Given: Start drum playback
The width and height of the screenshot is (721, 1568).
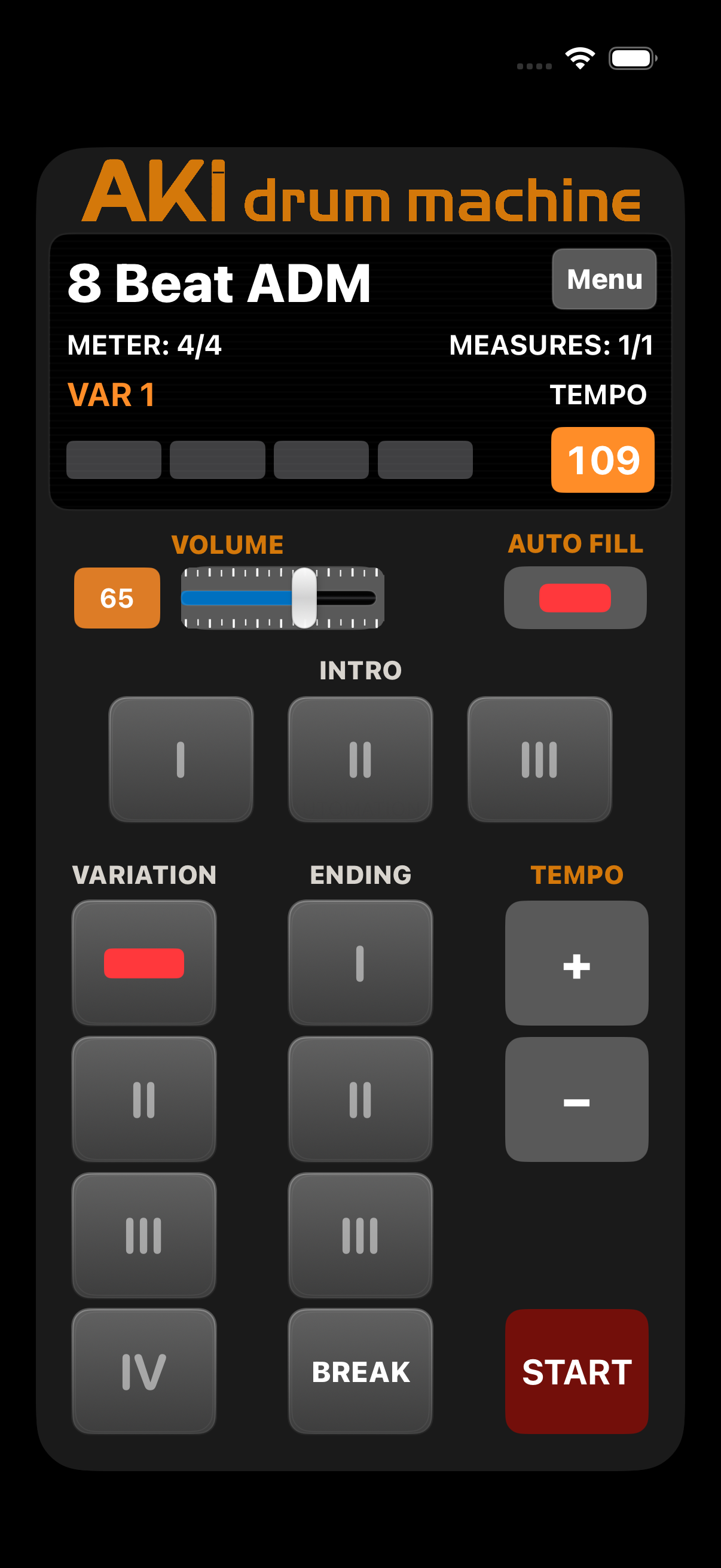Looking at the screenshot, I should pos(576,1371).
